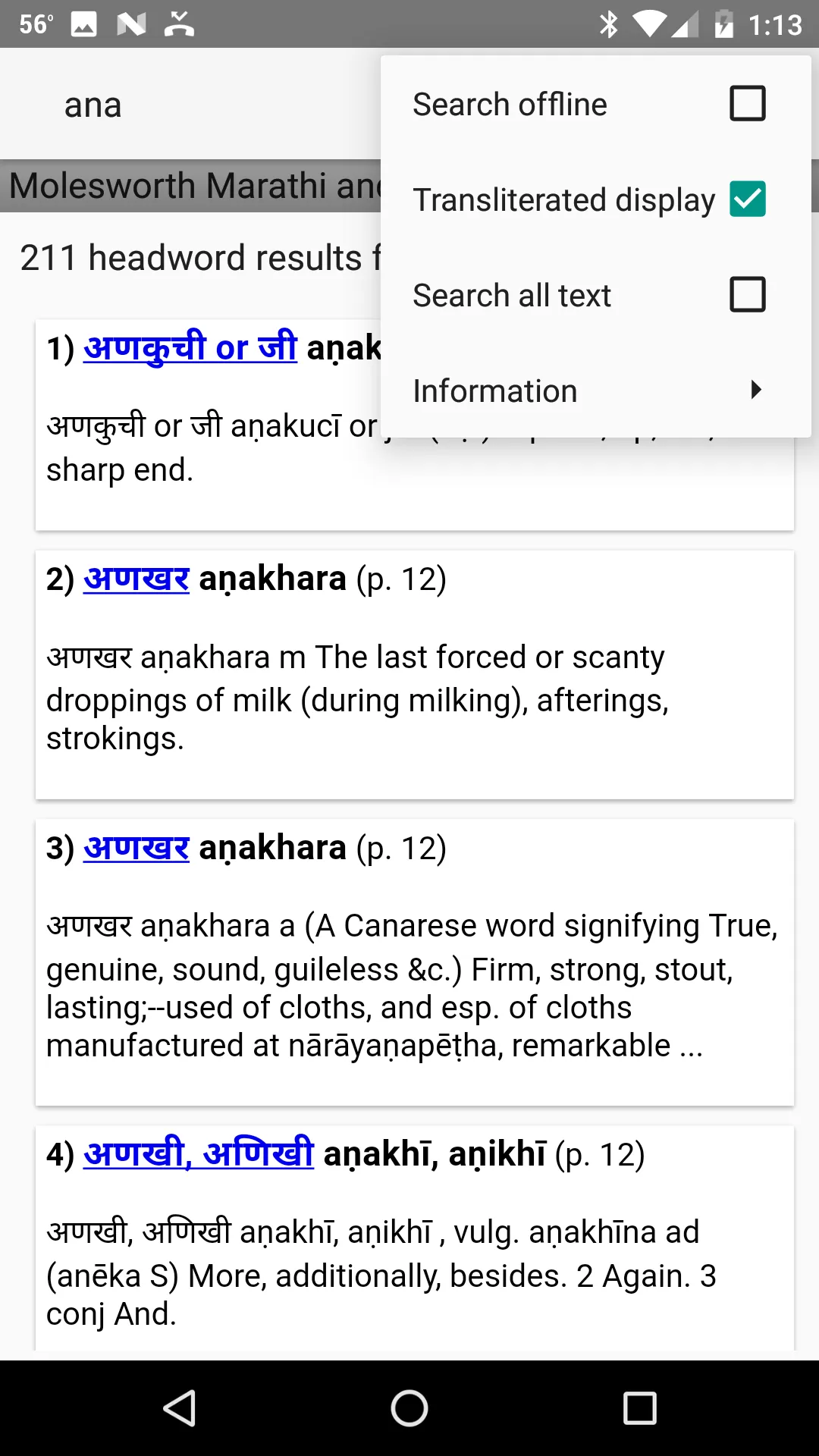This screenshot has width=819, height=1456.
Task: Enable the Search offline checkbox
Action: 747,104
